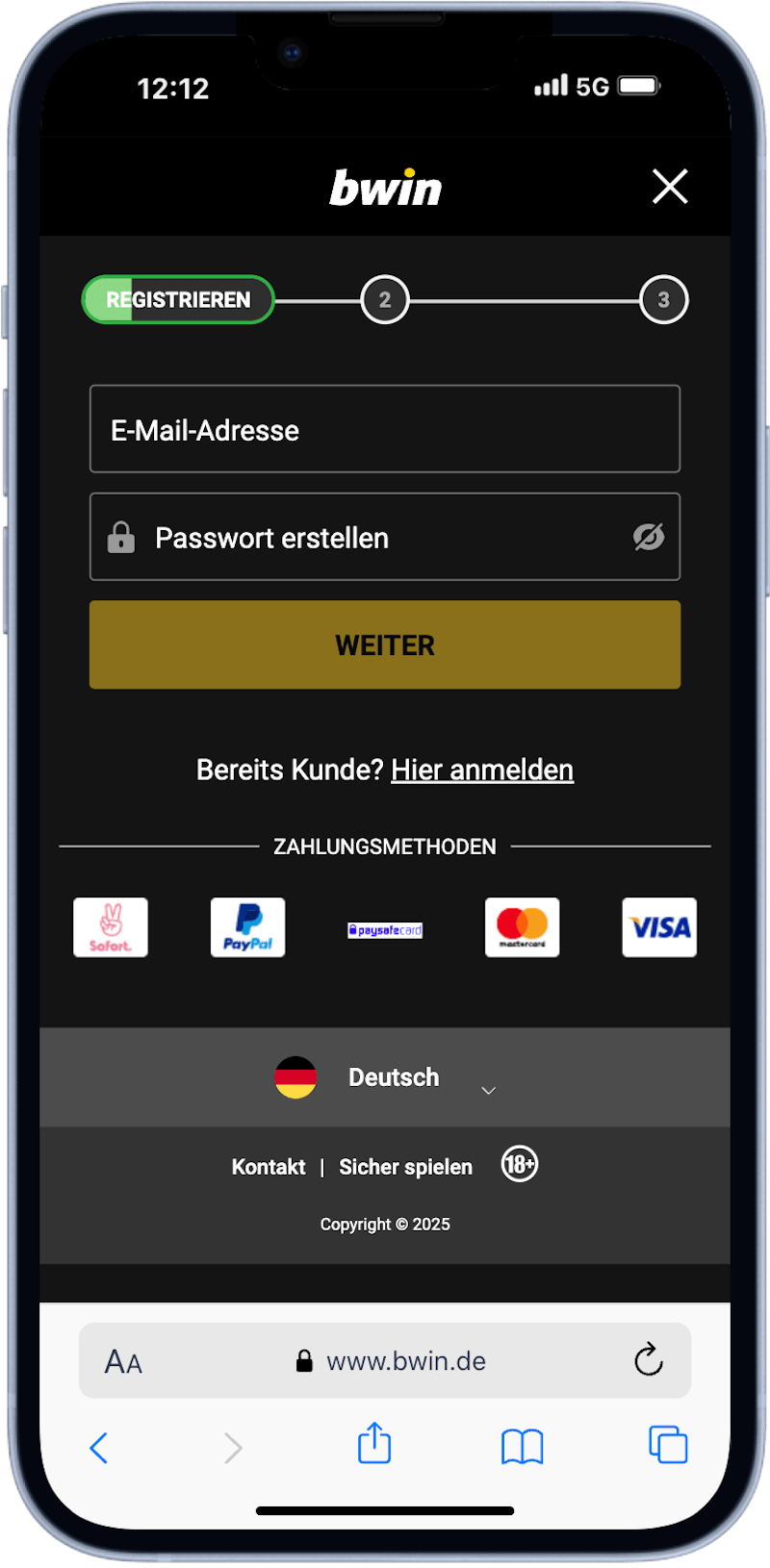Open the Sicher spielen link
770x1568 pixels.
tap(405, 1167)
